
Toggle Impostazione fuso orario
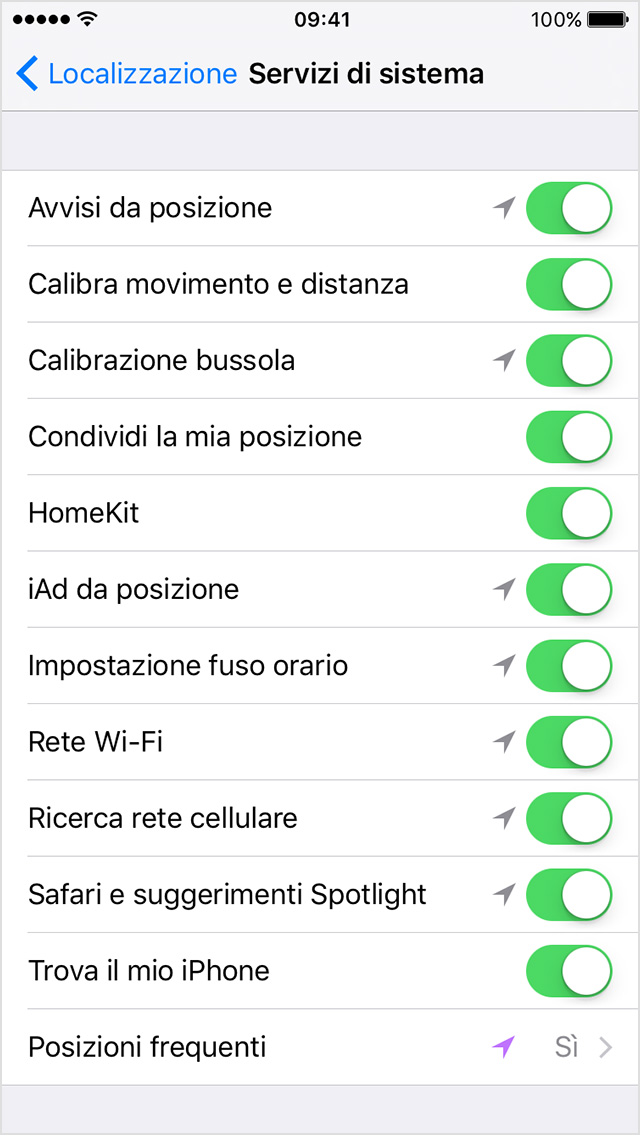(x=568, y=665)
